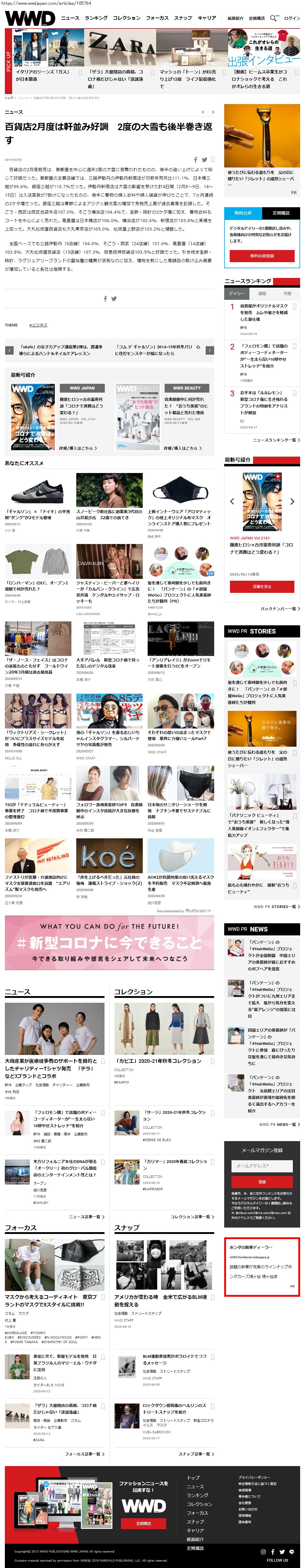
Task: Enter email in the メールアドレス field
Action: click(x=262, y=1166)
